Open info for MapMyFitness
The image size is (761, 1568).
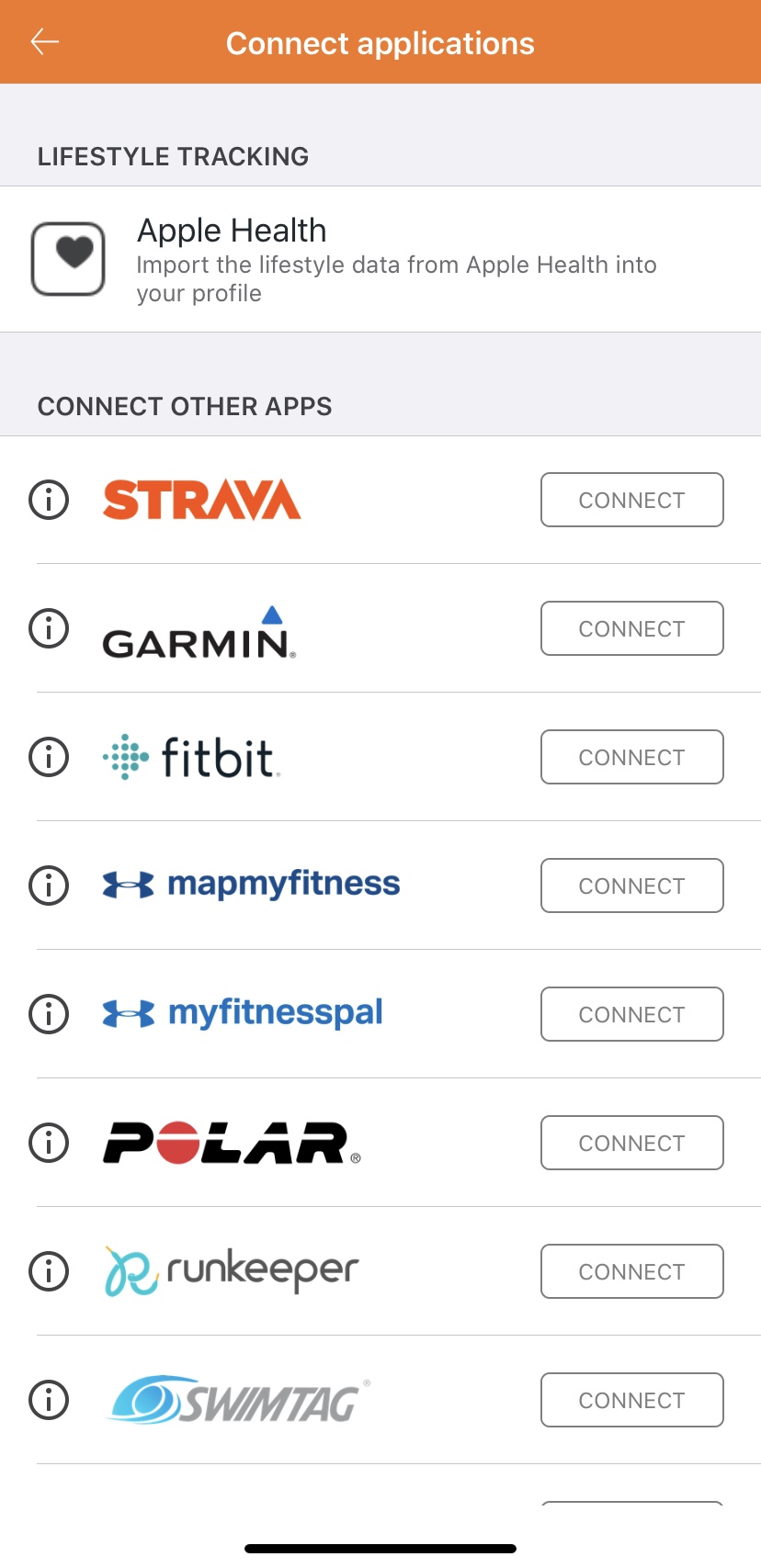[x=49, y=886]
